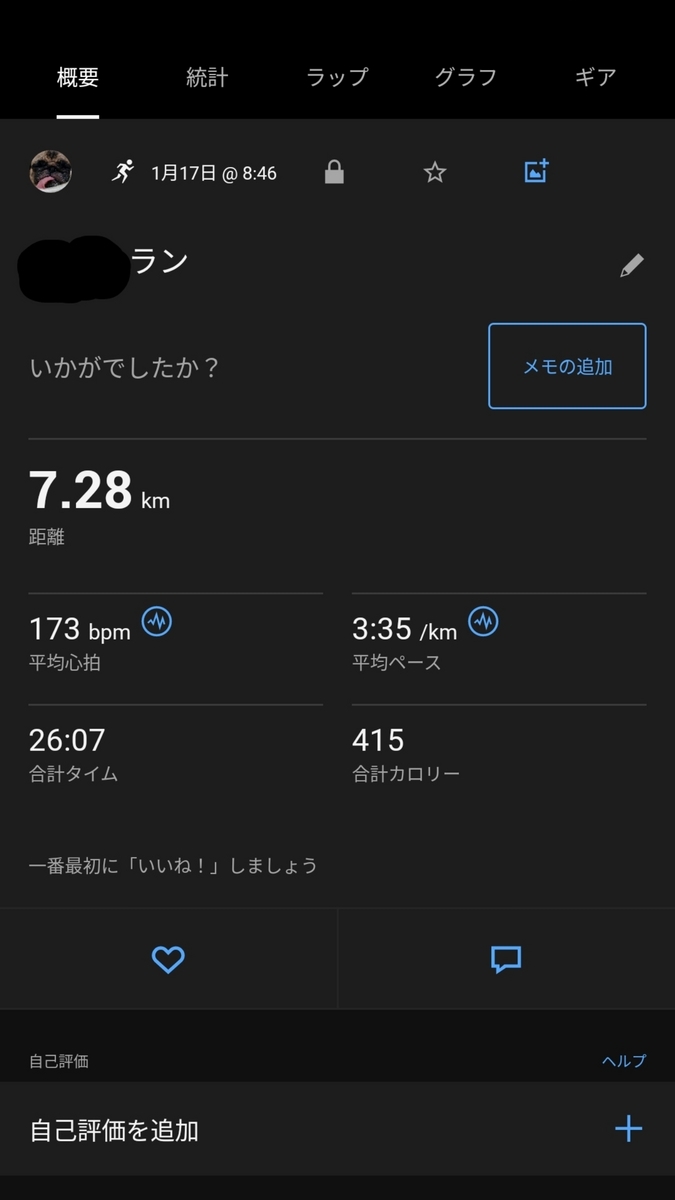675x1200 pixels.
Task: Open heart rate insight icon beside 173 bpm
Action: point(157,622)
